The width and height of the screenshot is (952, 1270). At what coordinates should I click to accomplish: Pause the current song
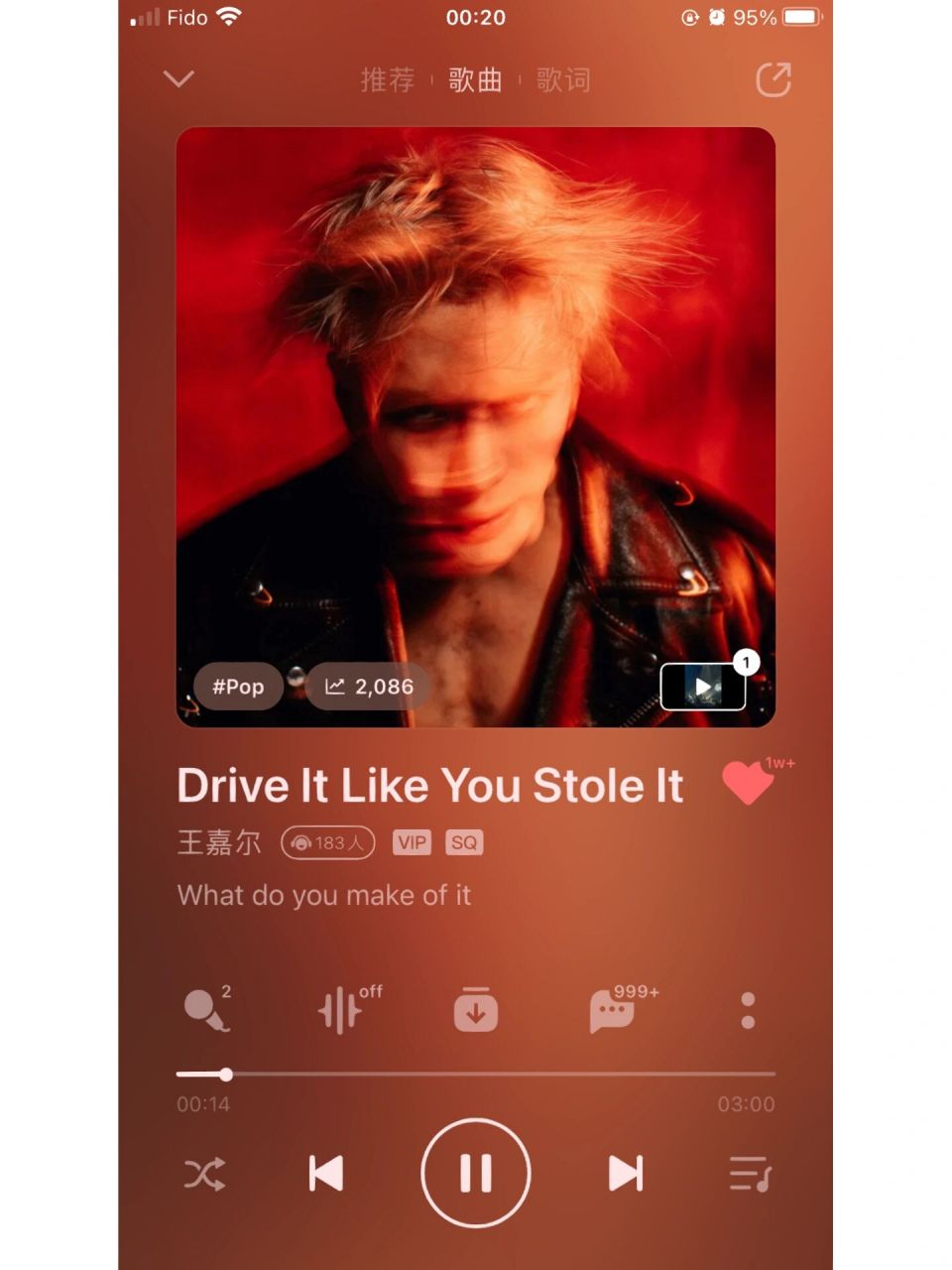click(x=476, y=1174)
